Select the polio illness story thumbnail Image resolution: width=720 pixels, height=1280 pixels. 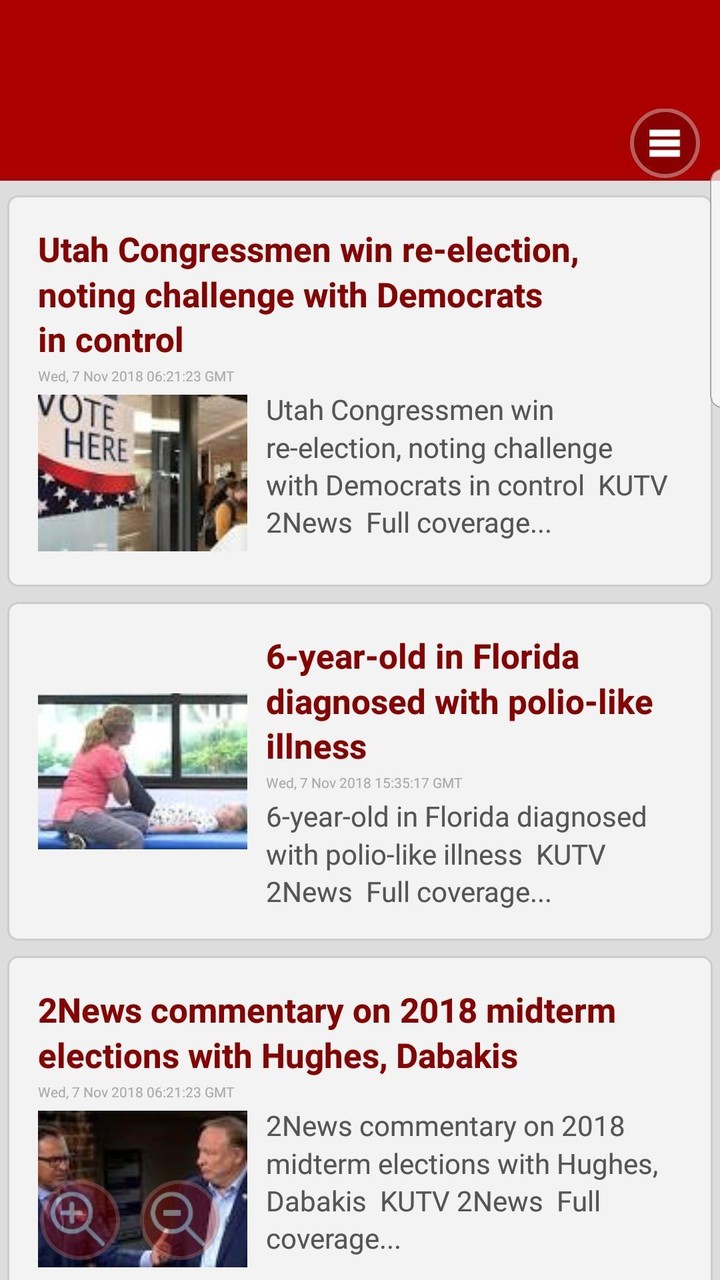click(141, 771)
